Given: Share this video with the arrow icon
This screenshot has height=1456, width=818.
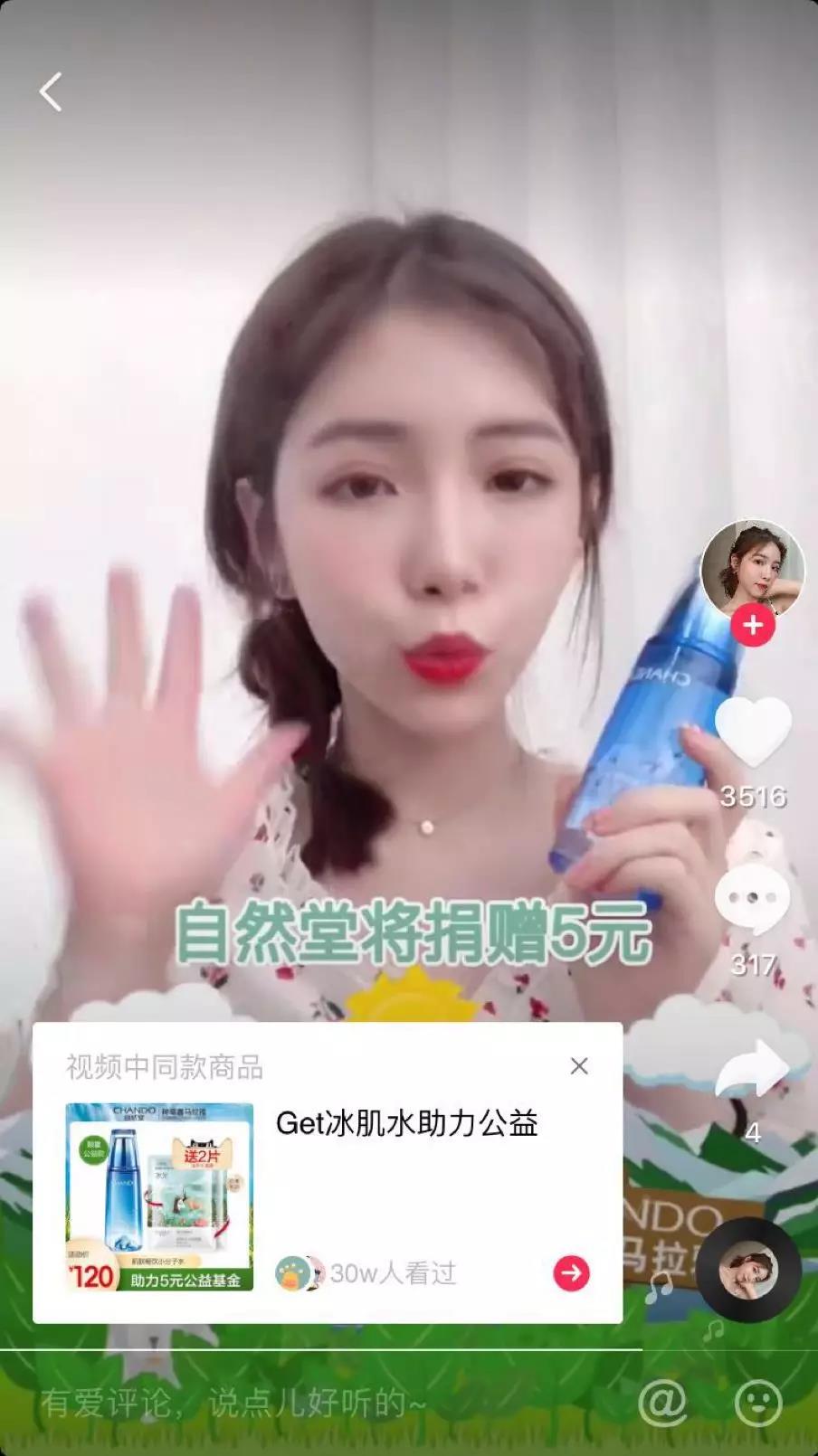Looking at the screenshot, I should 752,1069.
